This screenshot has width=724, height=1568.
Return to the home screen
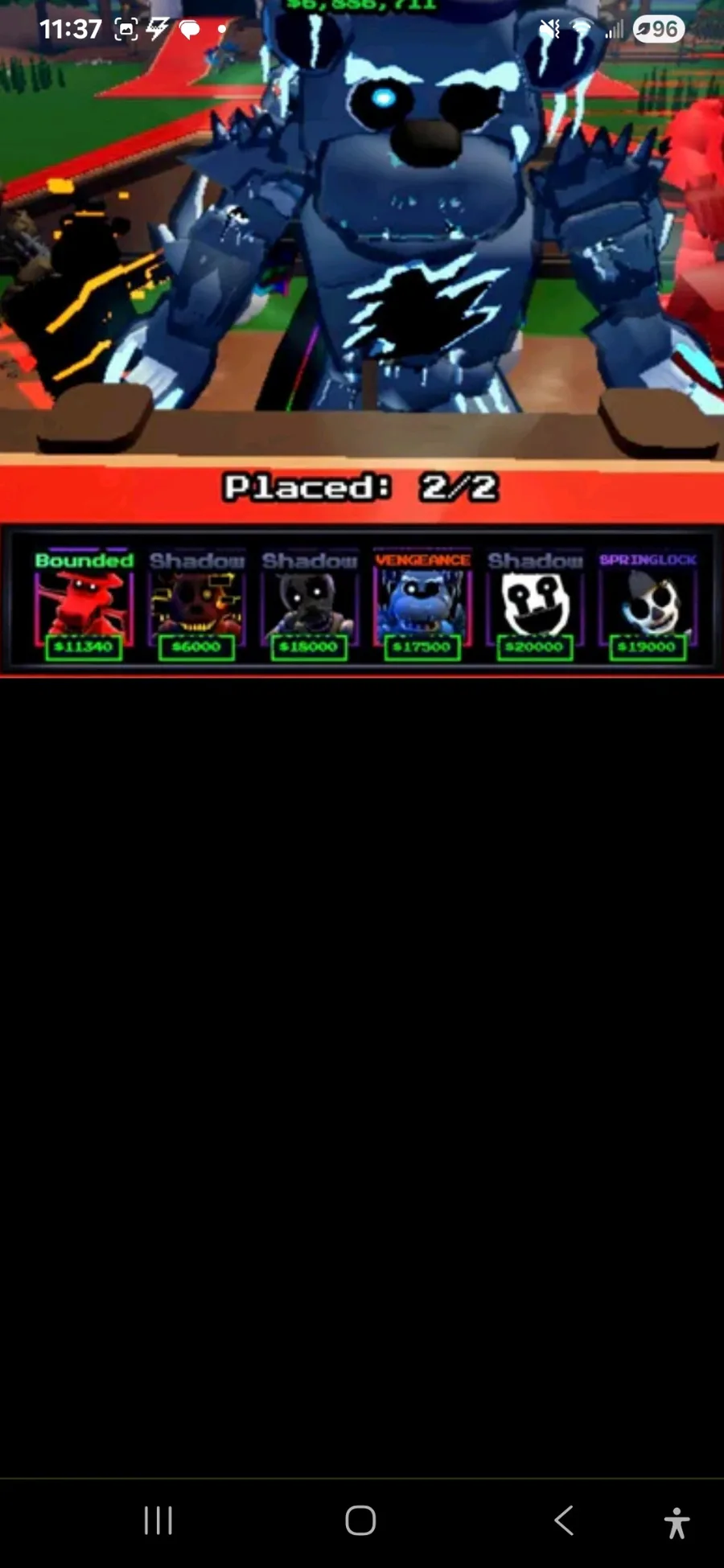click(360, 1520)
